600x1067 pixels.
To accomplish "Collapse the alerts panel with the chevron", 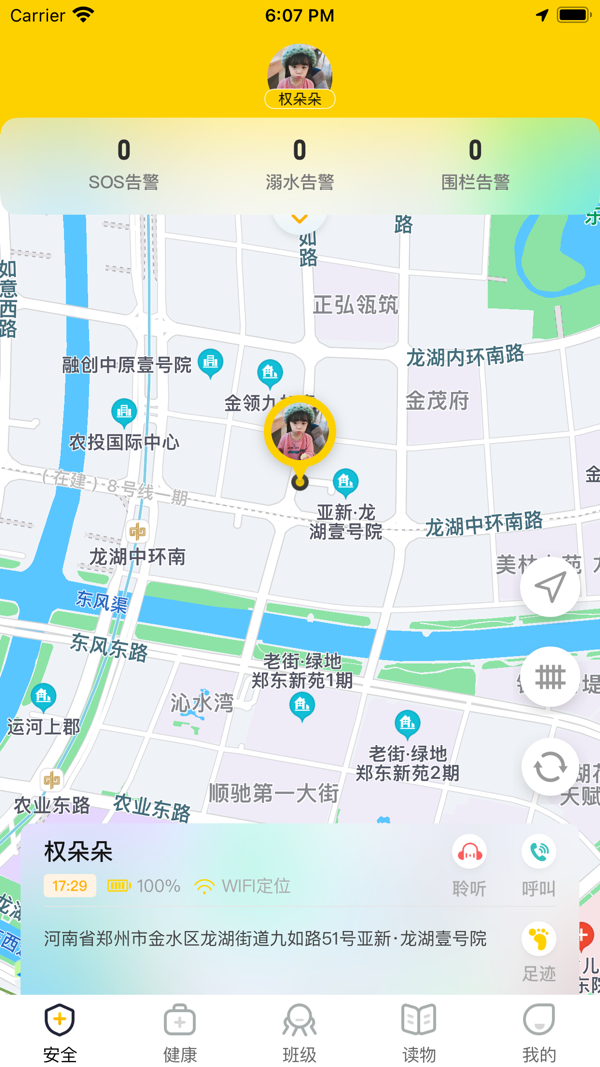I will coord(299,219).
